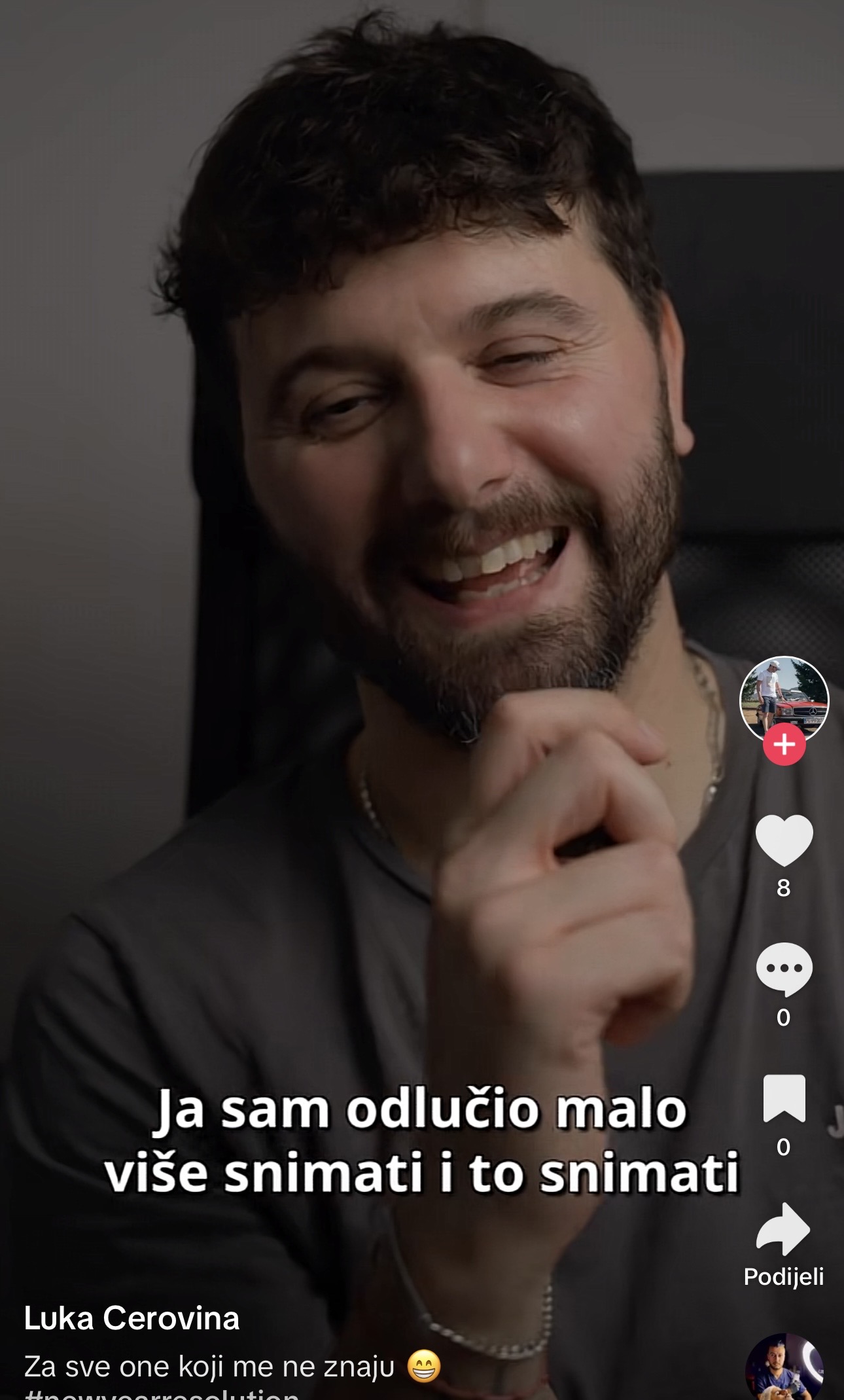
Task: Share video via Podijeli arrow
Action: [x=784, y=1229]
